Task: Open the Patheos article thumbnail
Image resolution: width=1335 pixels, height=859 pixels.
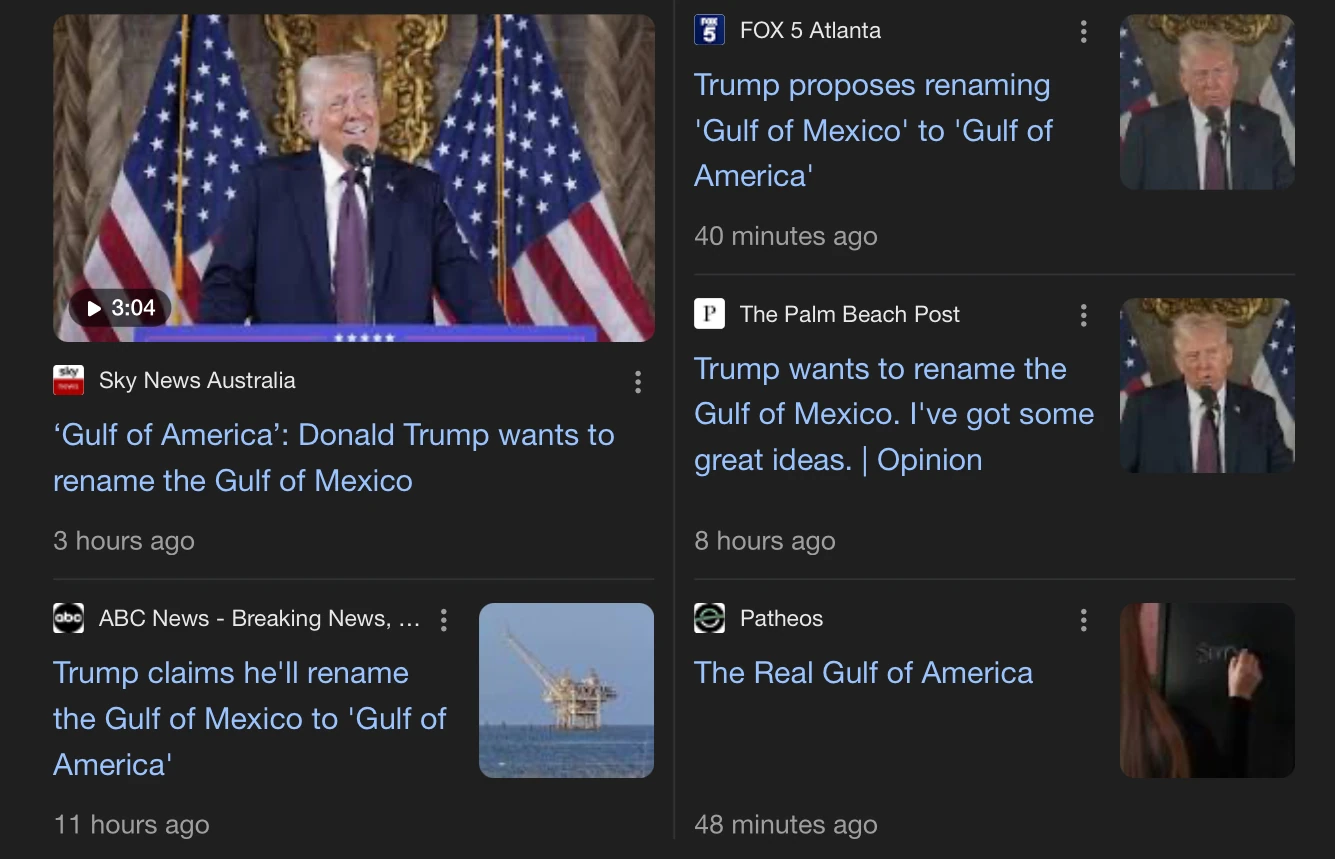Action: (1207, 690)
